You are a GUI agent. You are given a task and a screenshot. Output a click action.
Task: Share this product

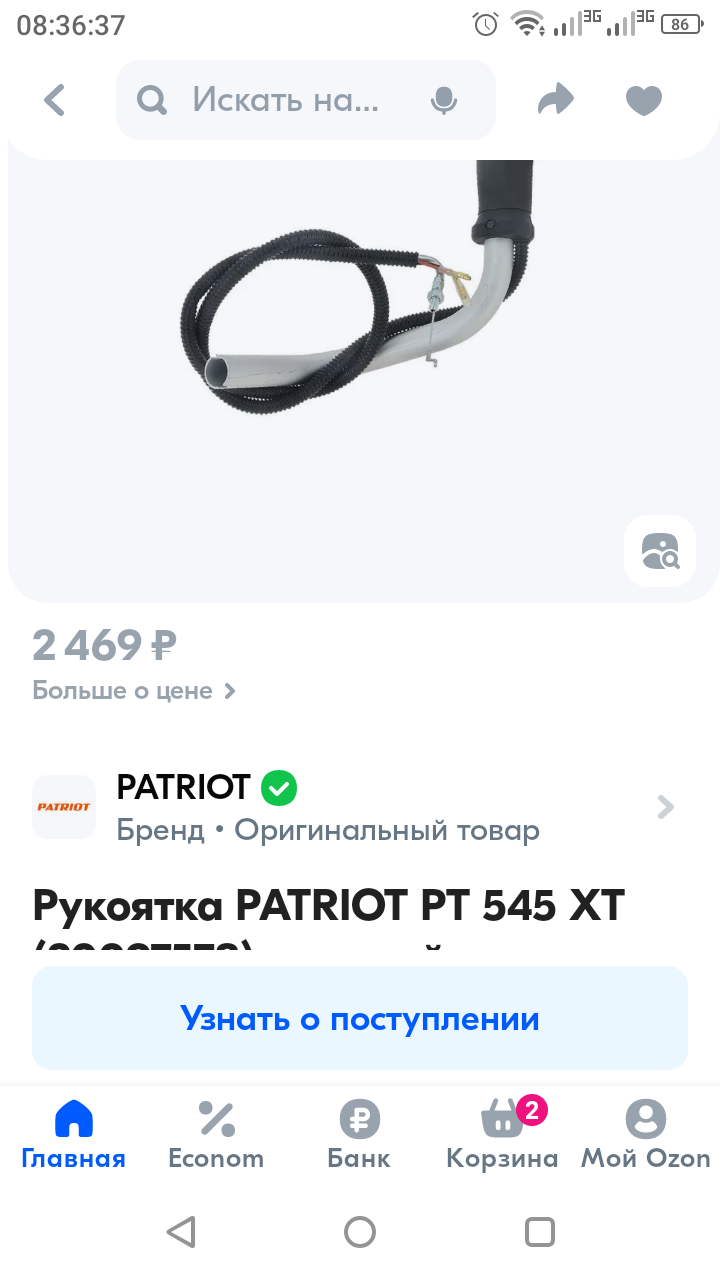[556, 100]
